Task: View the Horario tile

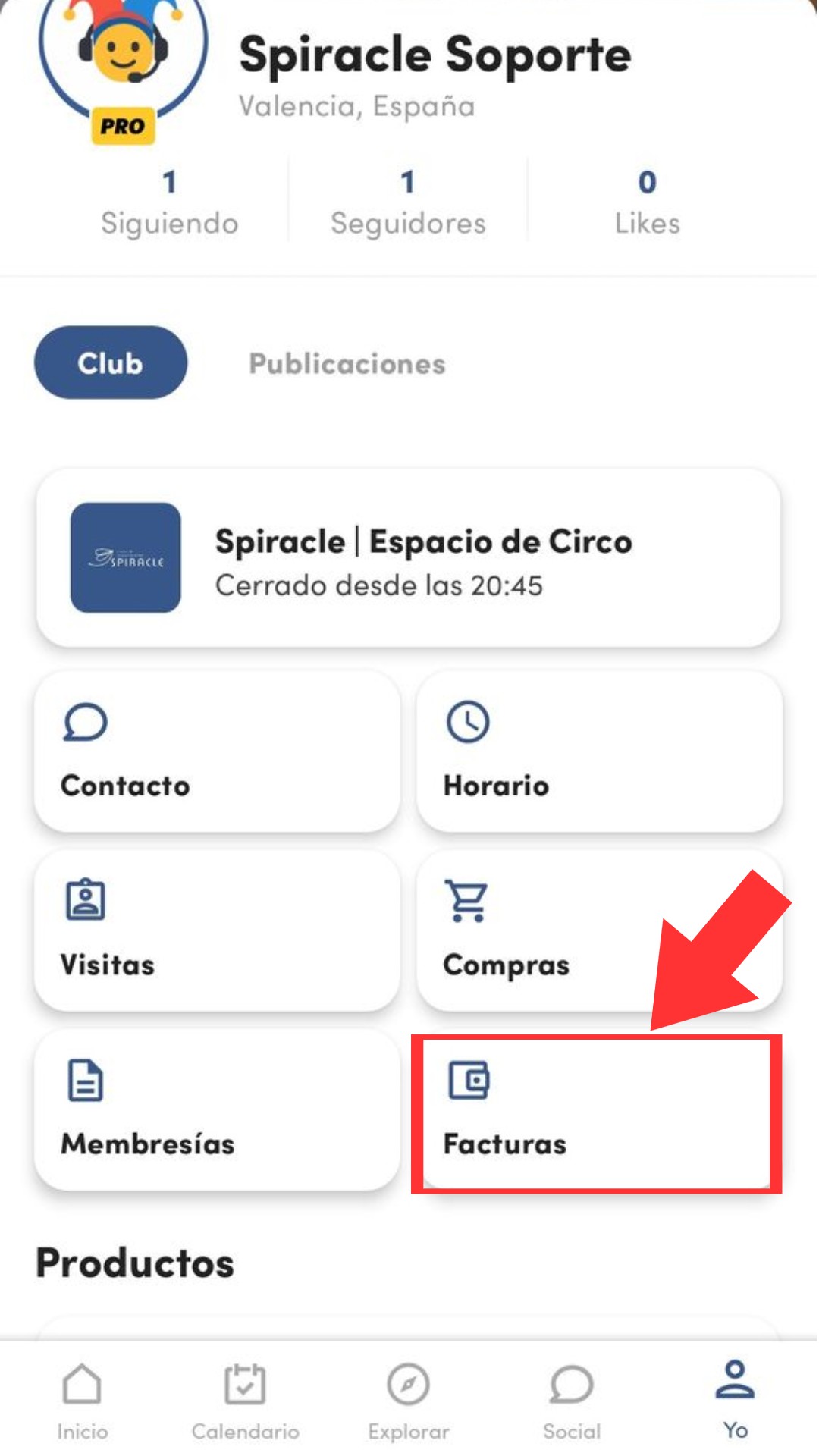Action: [x=599, y=752]
